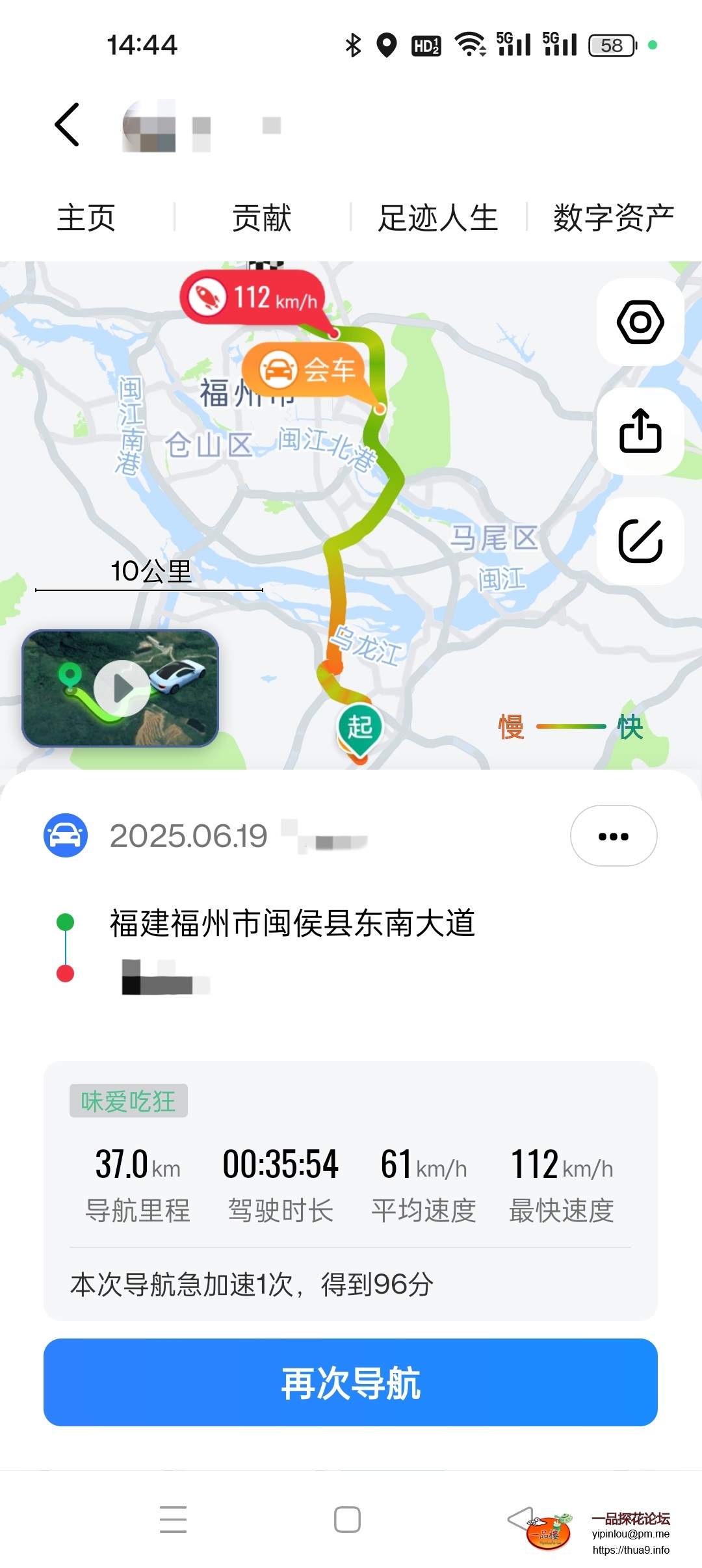Share this driving route

[x=640, y=431]
